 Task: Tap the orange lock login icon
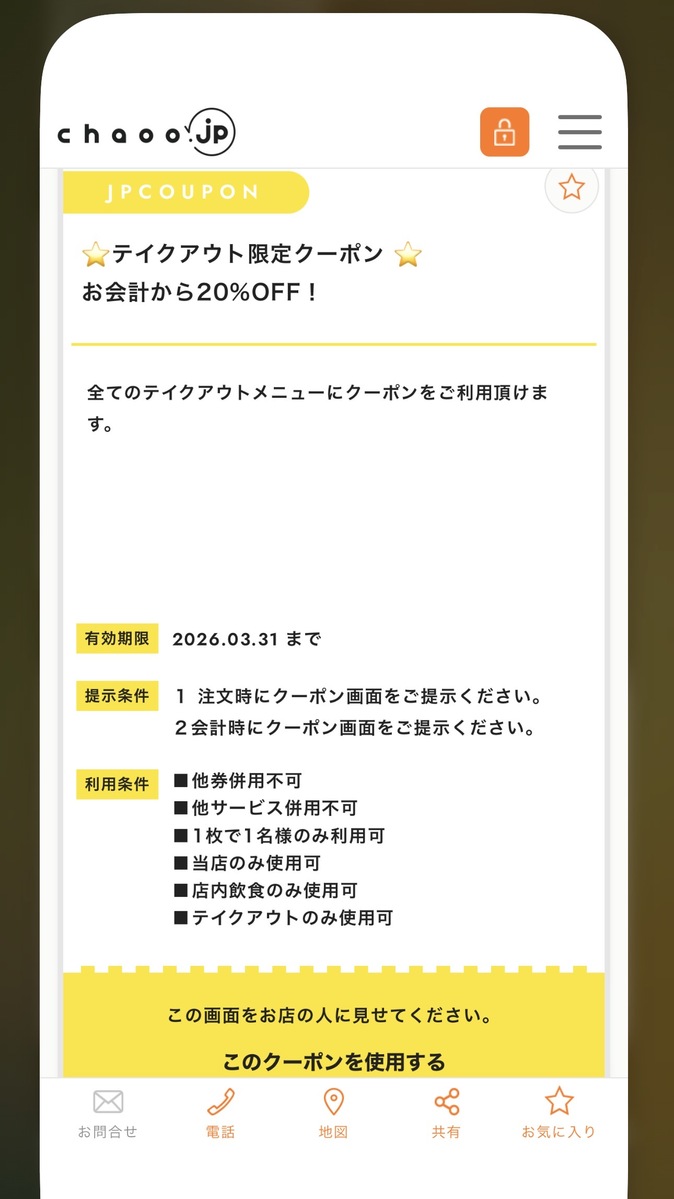point(504,132)
